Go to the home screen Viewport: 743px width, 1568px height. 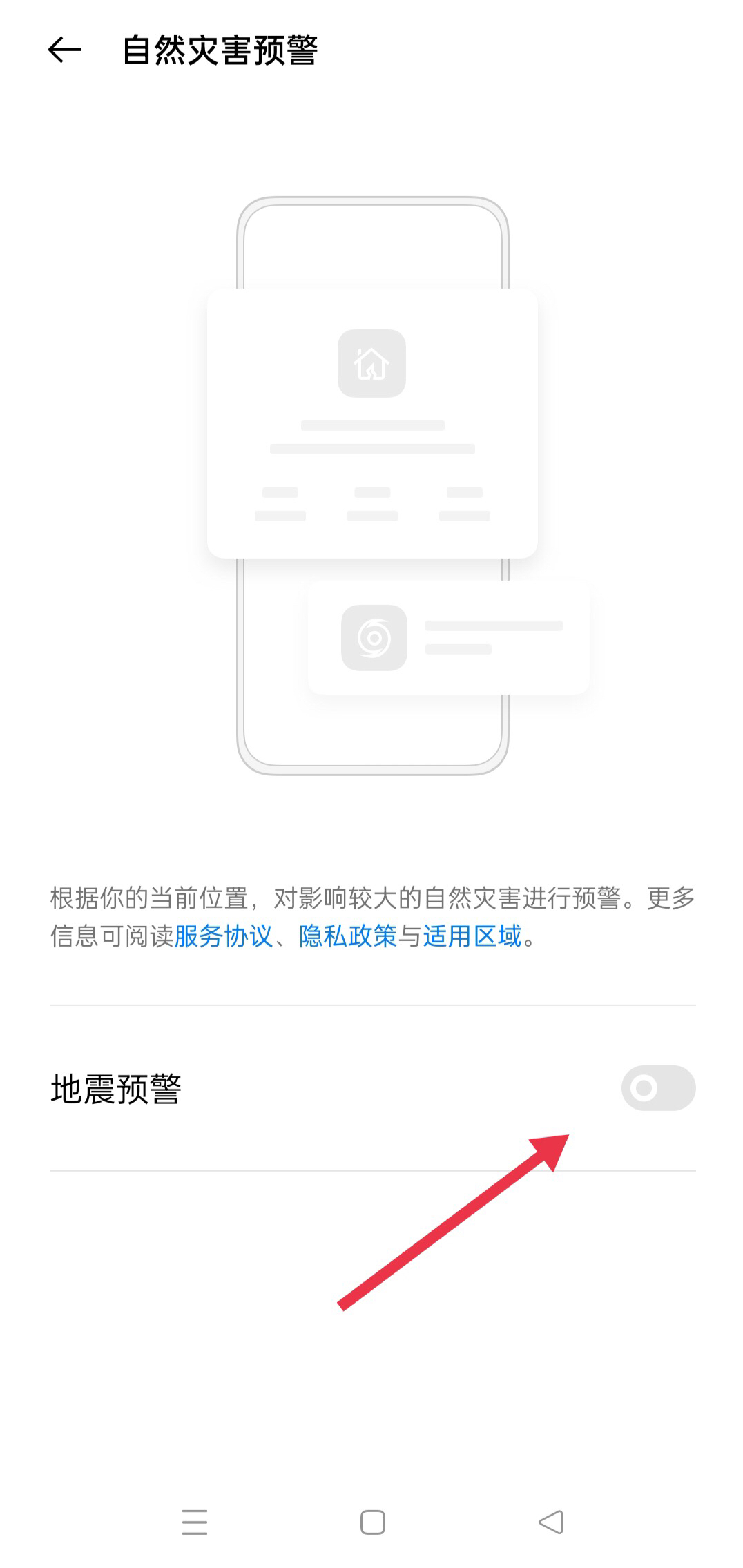tap(373, 1522)
